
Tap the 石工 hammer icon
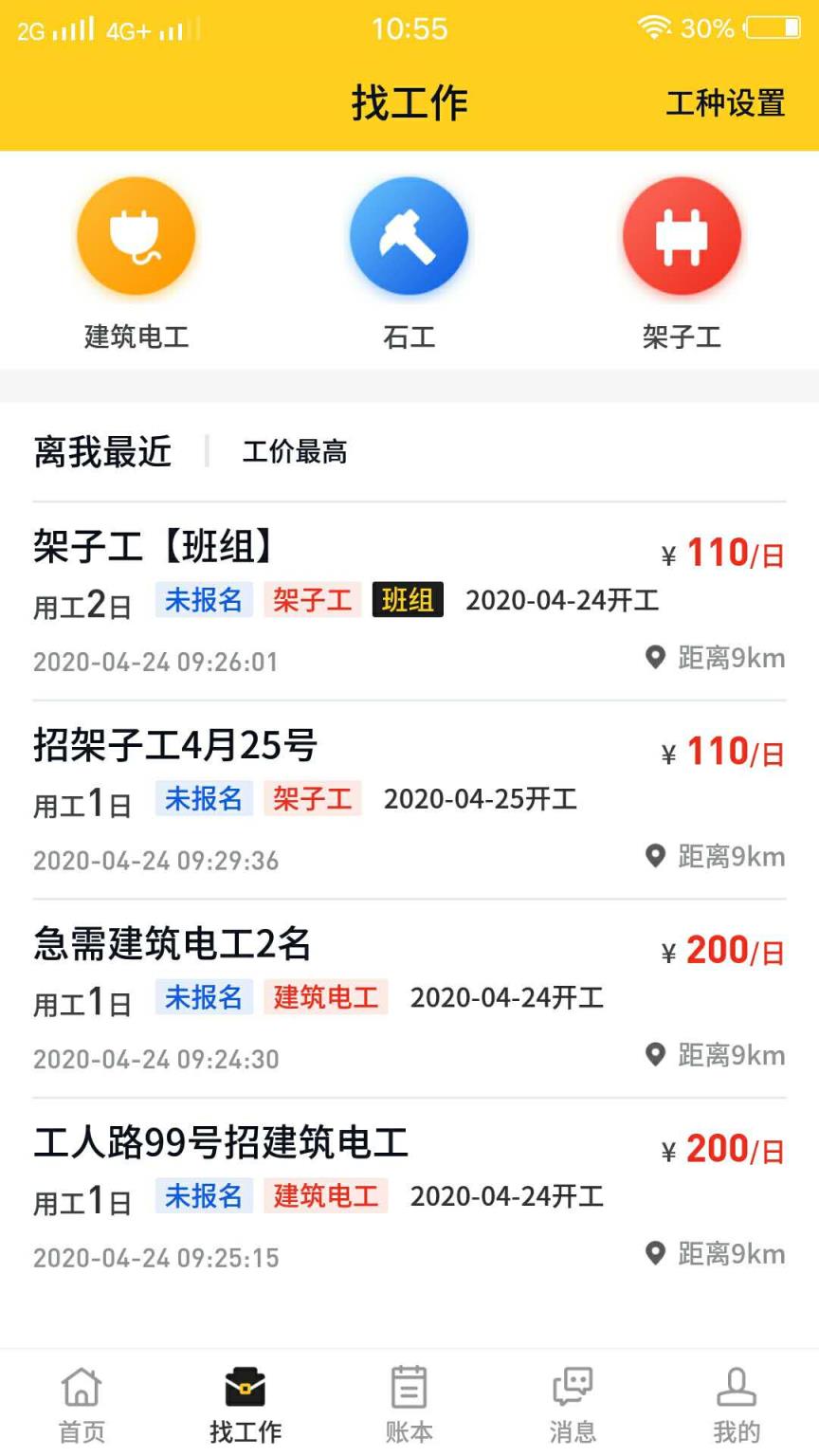[409, 235]
